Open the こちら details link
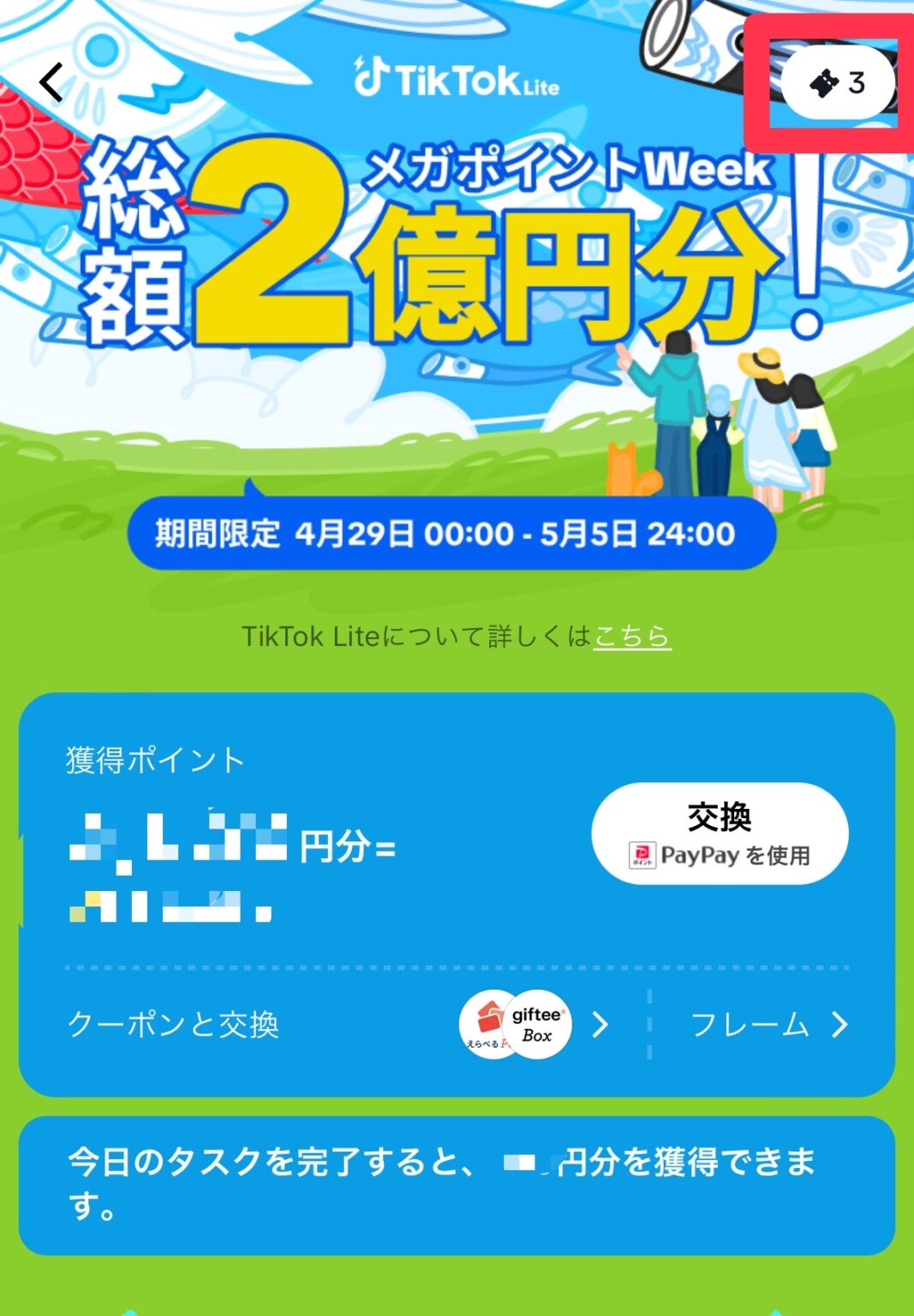This screenshot has height=1316, width=914. 632,636
